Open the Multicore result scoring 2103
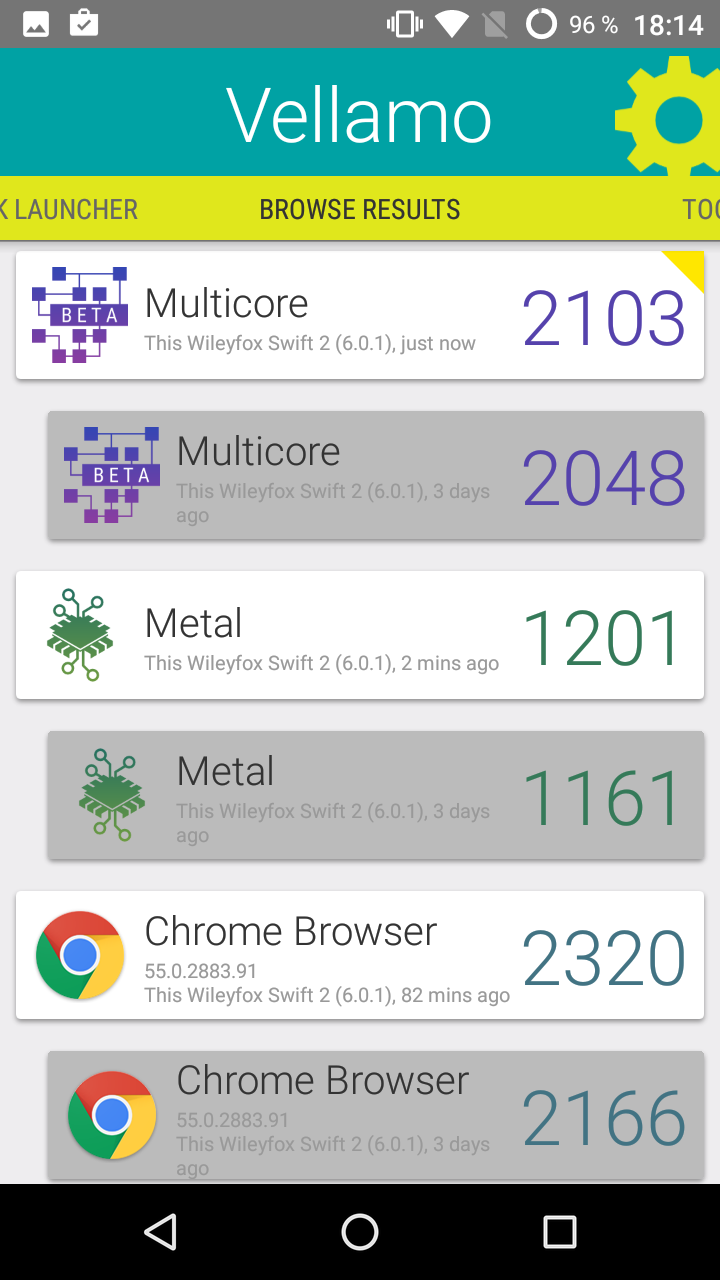 tap(360, 315)
